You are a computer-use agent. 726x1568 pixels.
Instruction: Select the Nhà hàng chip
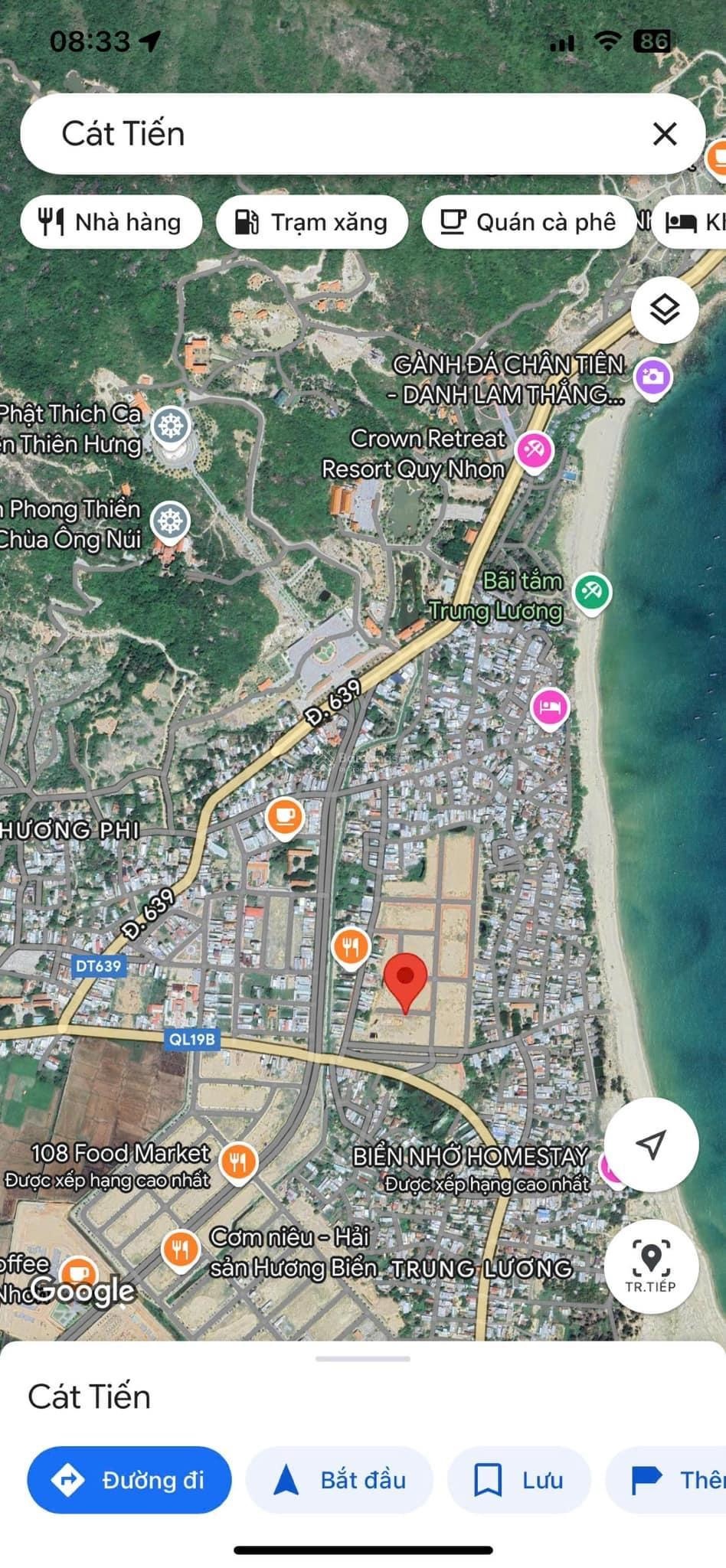pos(111,222)
